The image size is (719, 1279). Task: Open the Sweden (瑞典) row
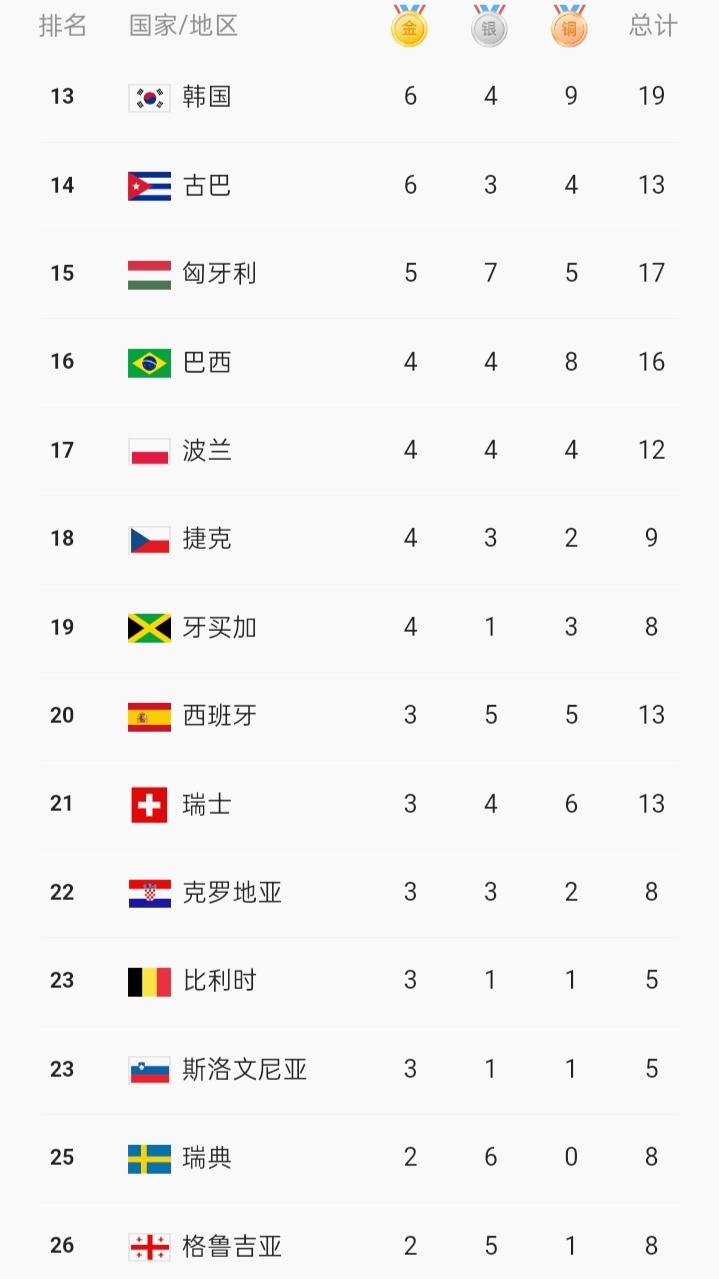(x=207, y=1158)
